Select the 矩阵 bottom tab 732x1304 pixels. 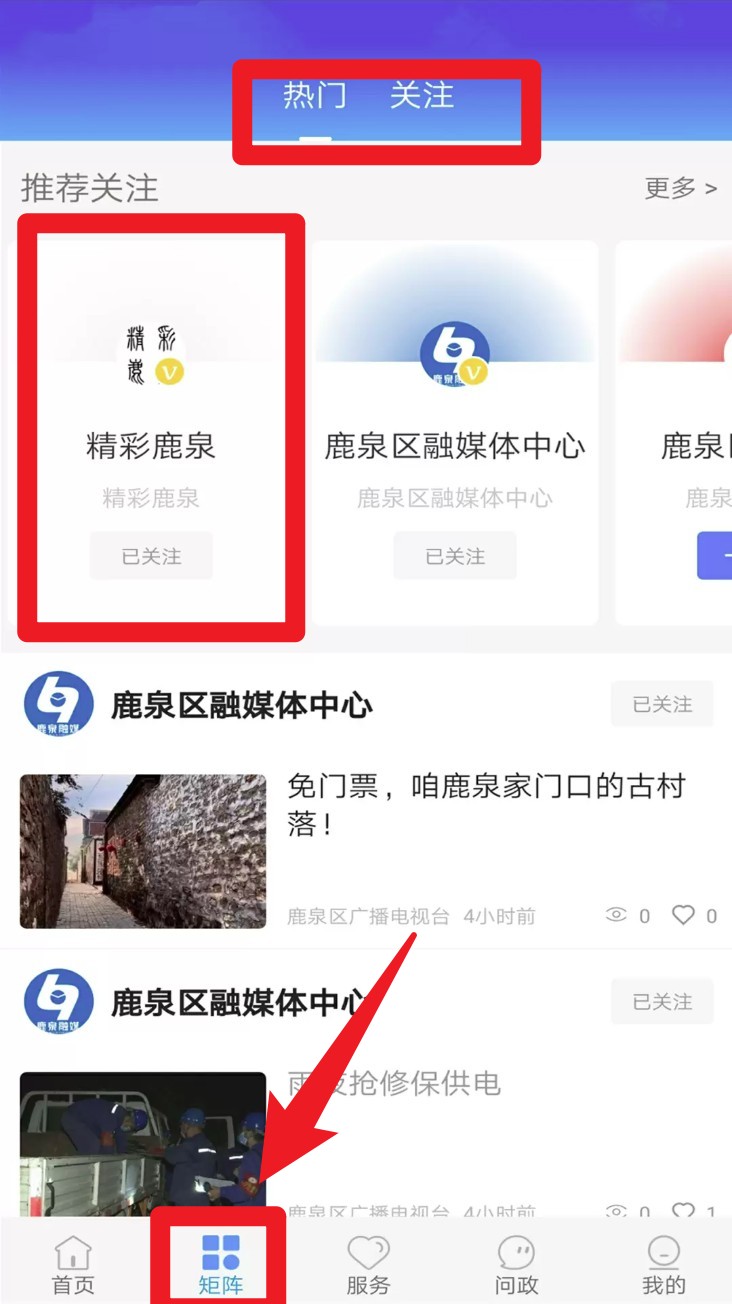coord(220,1265)
